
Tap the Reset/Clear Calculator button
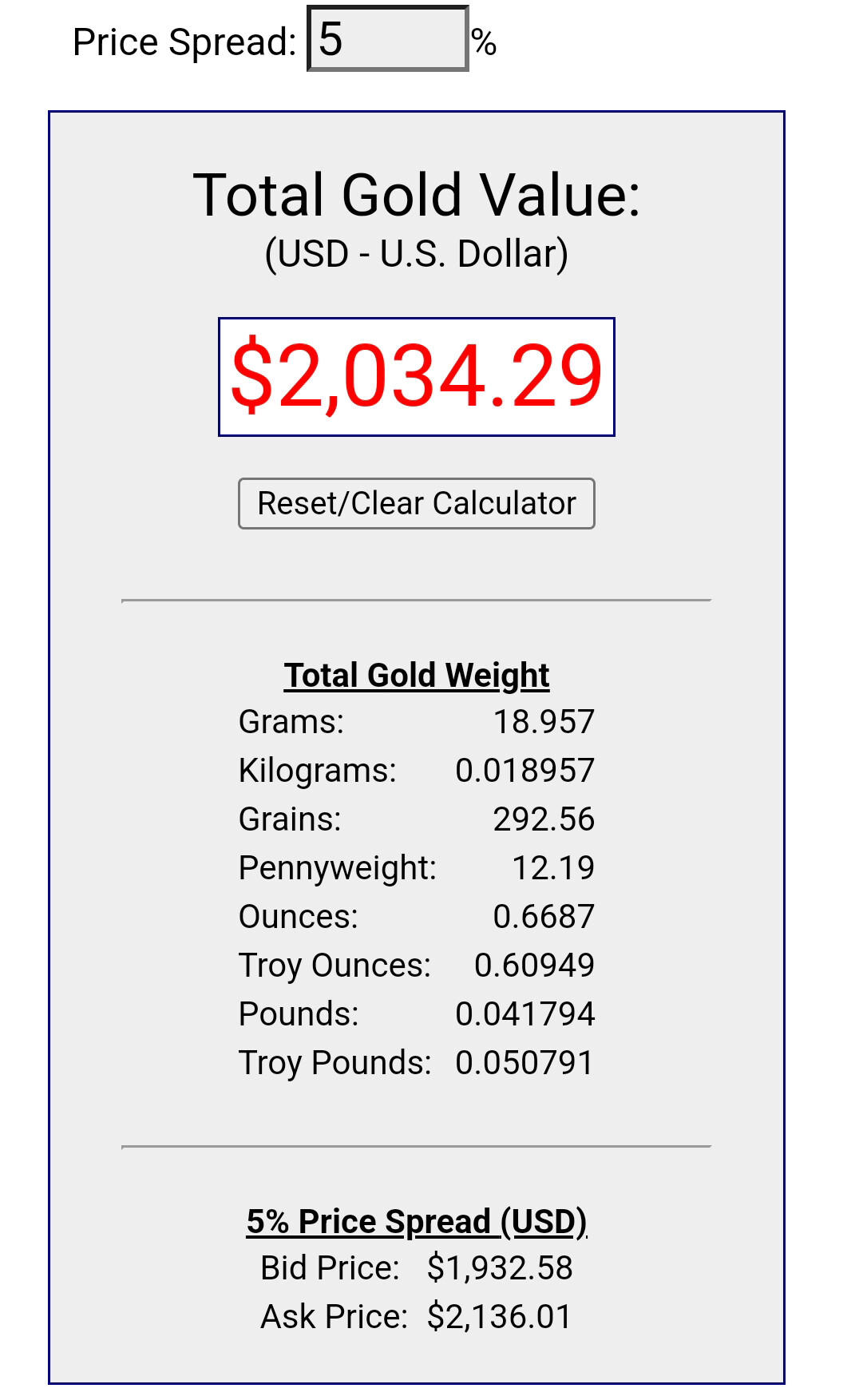point(416,504)
